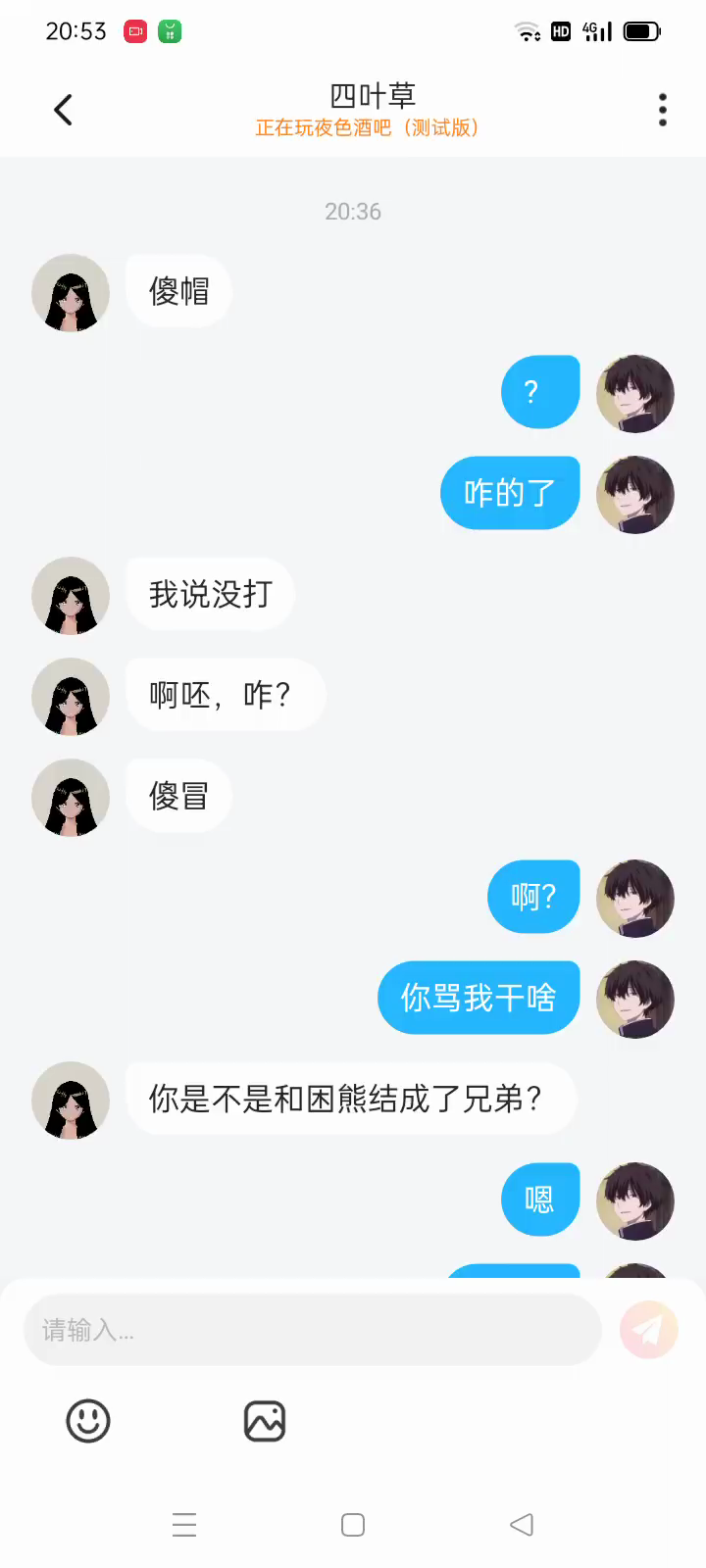The image size is (706, 1568).
Task: Attach a picture from the gallery
Action: click(x=265, y=1421)
